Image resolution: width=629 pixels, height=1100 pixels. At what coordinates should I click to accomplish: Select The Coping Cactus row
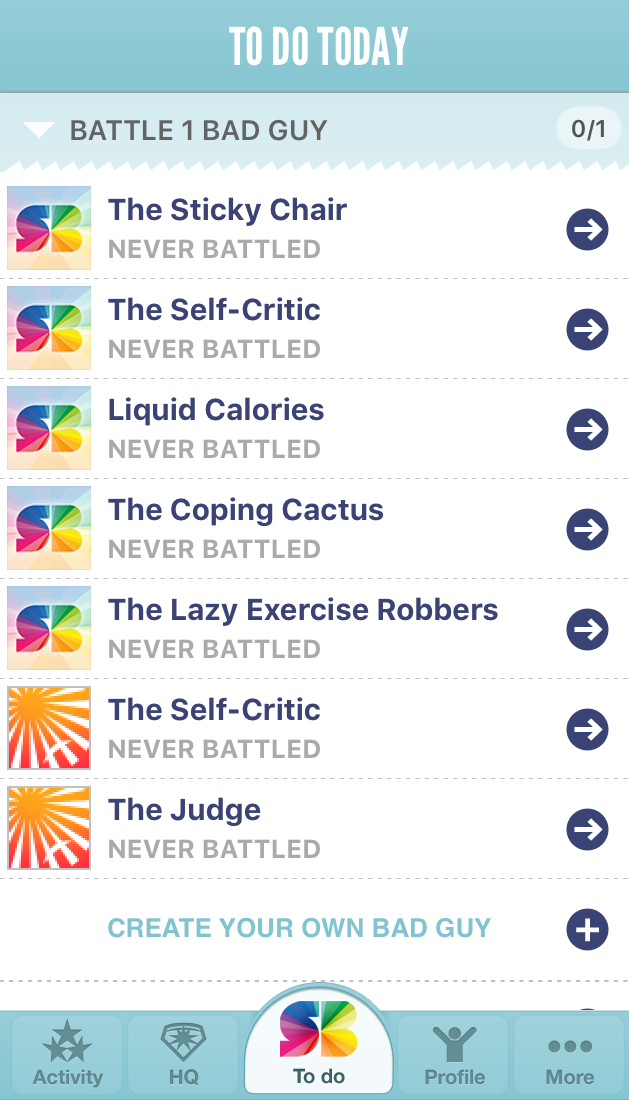point(314,529)
